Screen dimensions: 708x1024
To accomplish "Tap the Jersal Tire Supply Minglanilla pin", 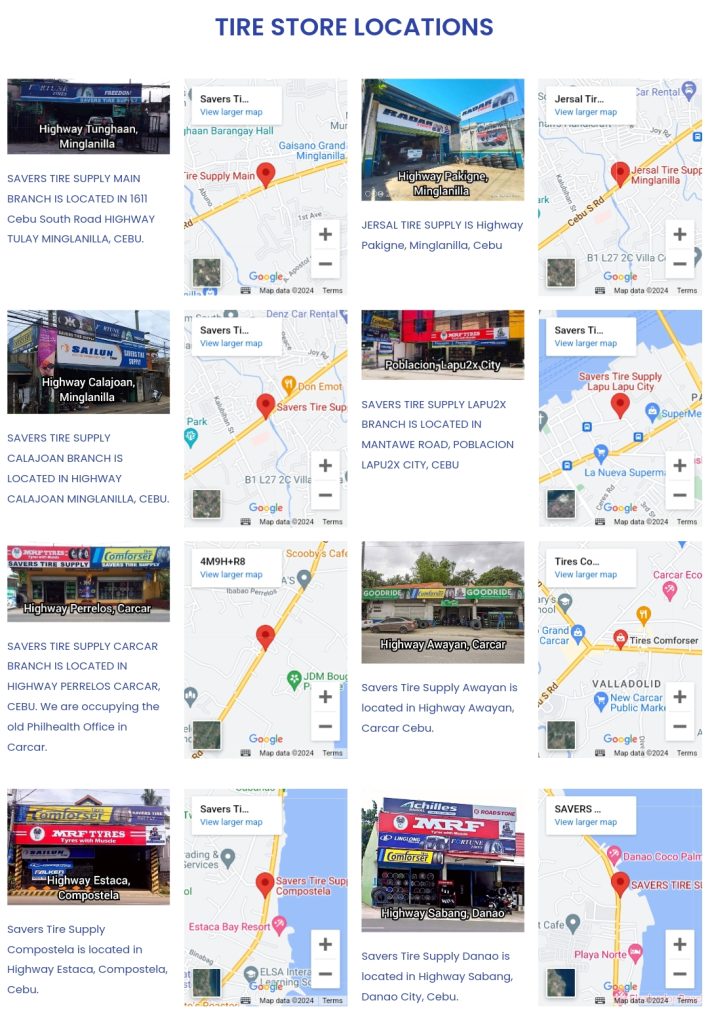I will point(620,174).
